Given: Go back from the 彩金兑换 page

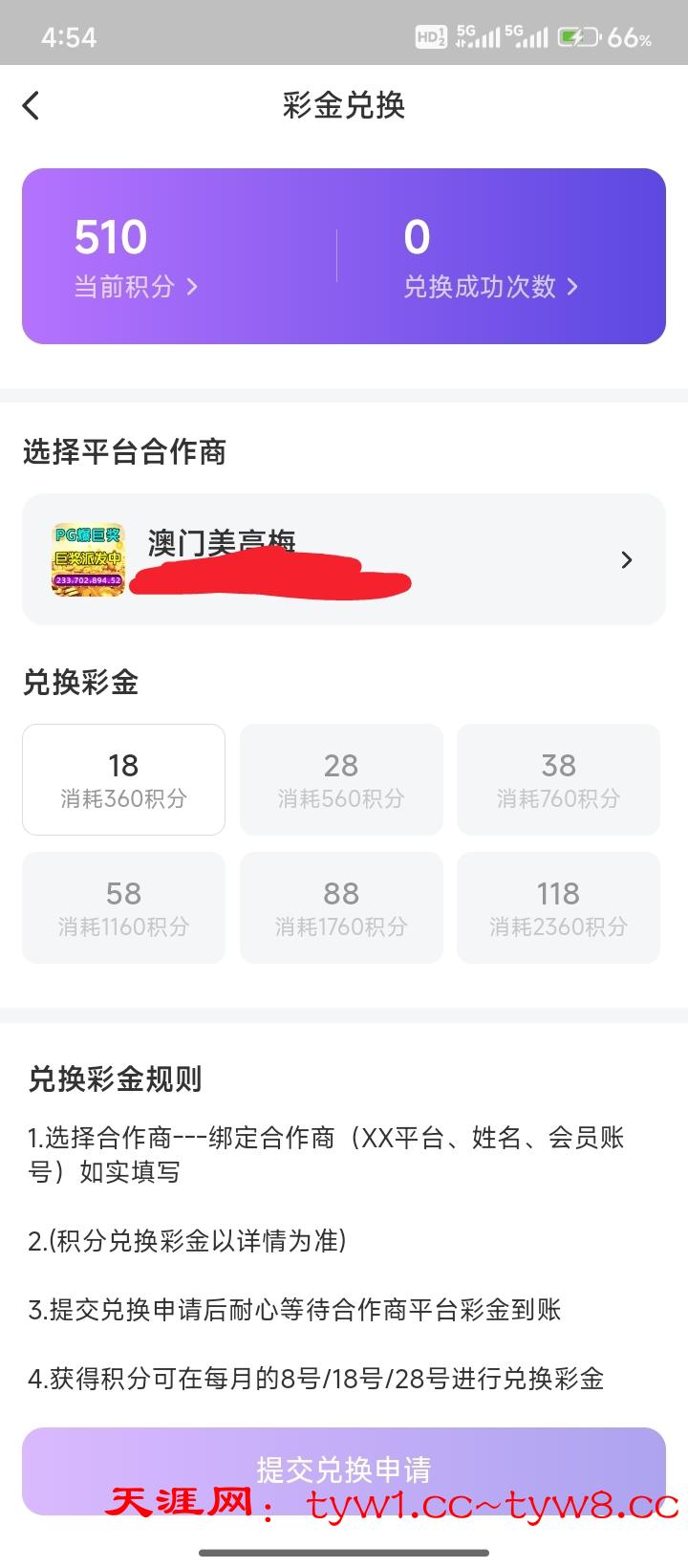Looking at the screenshot, I should point(32,105).
